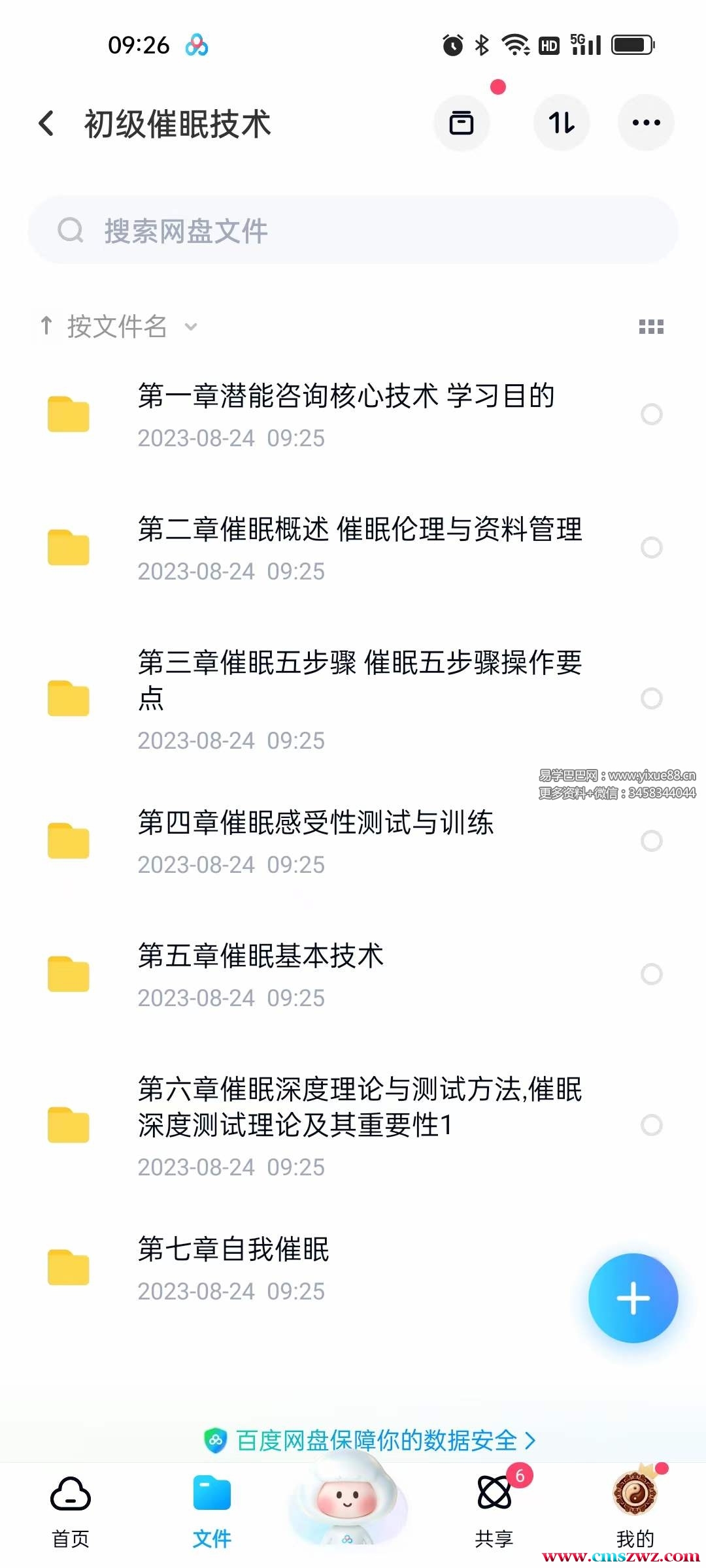Open the three-dot overflow menu
This screenshot has width=706, height=1568.
coord(646,123)
